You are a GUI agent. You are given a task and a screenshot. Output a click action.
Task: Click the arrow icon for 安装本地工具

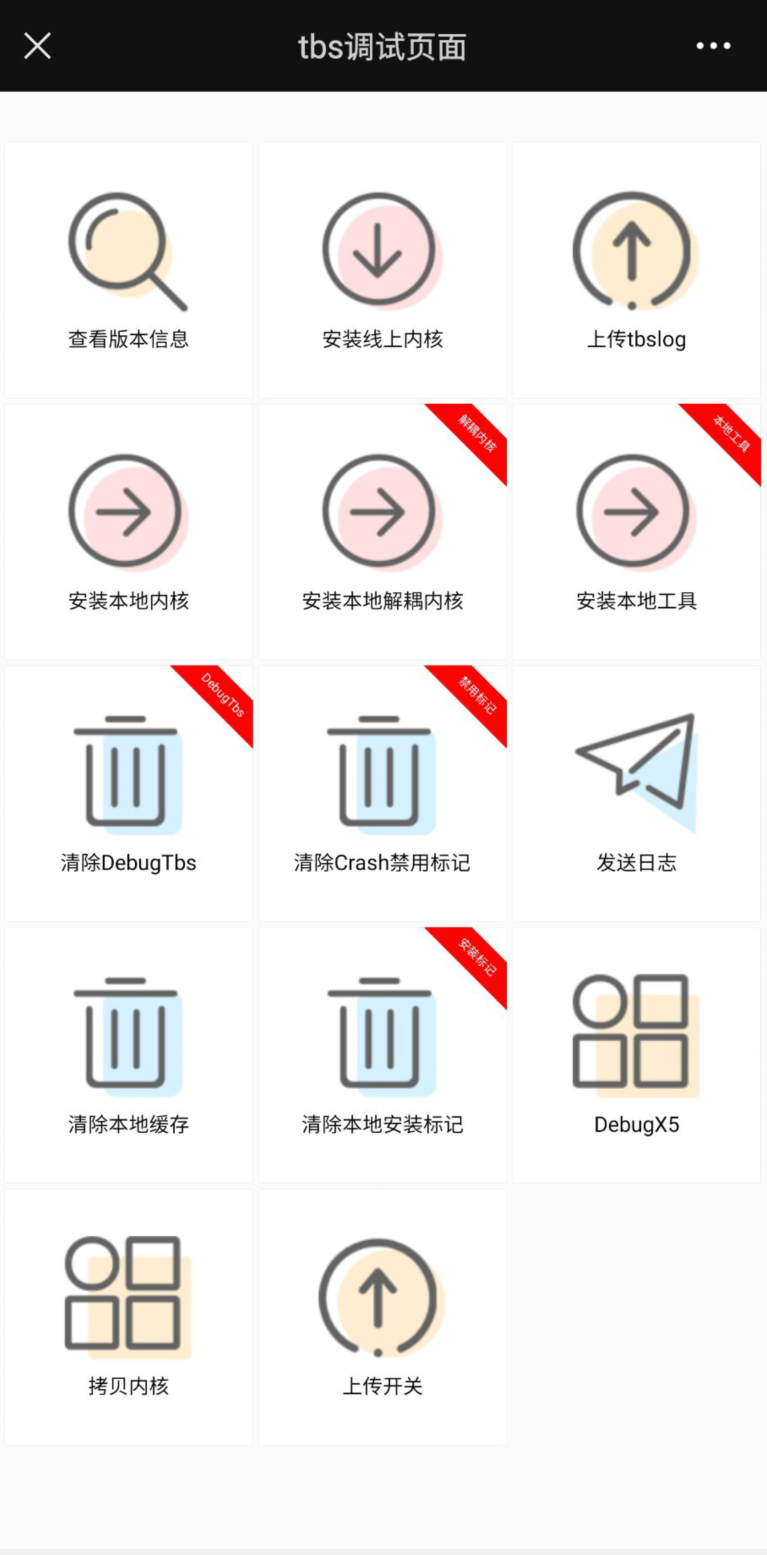635,510
